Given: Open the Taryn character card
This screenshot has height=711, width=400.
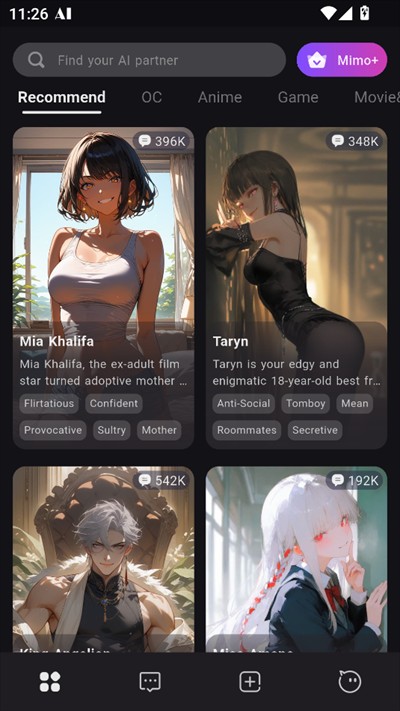Looking at the screenshot, I should click(x=297, y=288).
